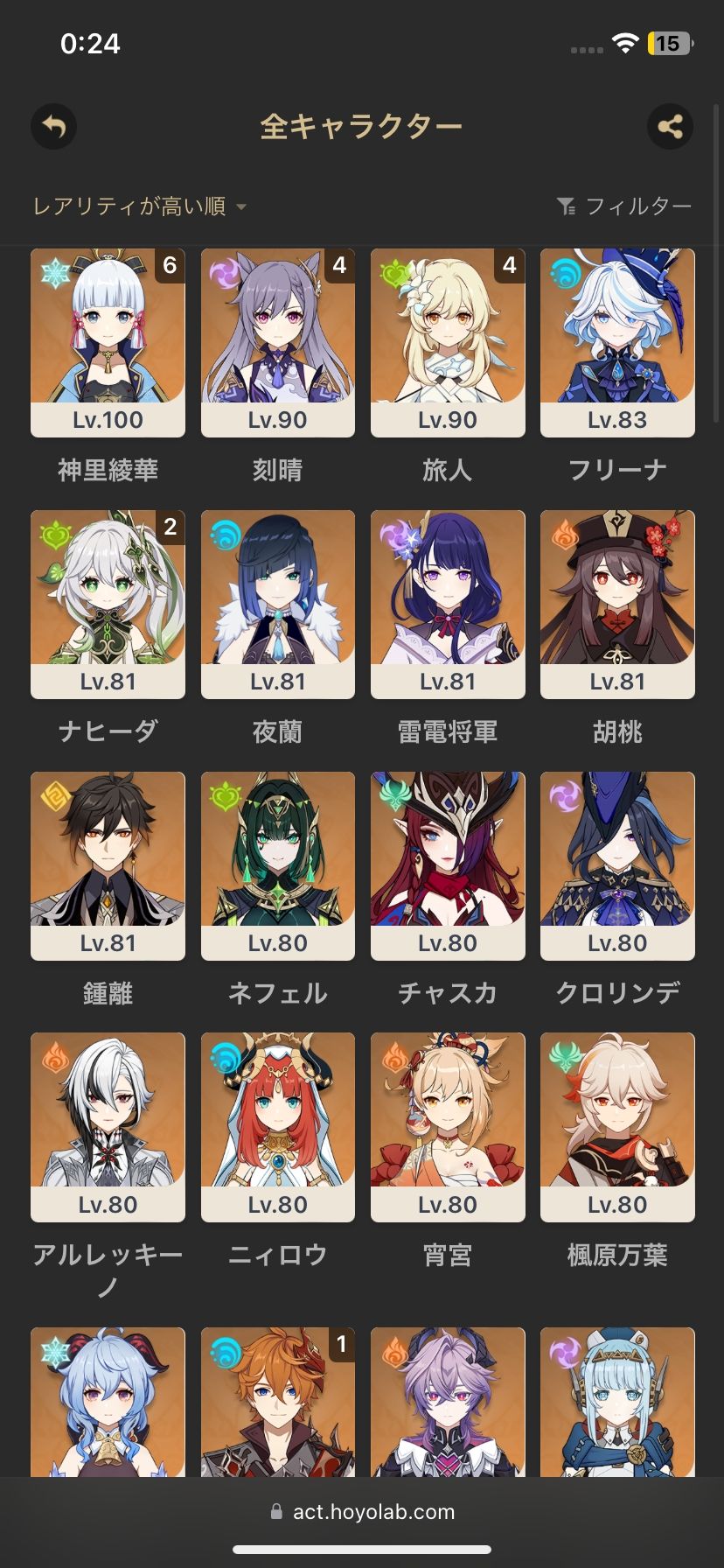Tap the ナヒーダ character card
This screenshot has width=724, height=1568.
[108, 605]
